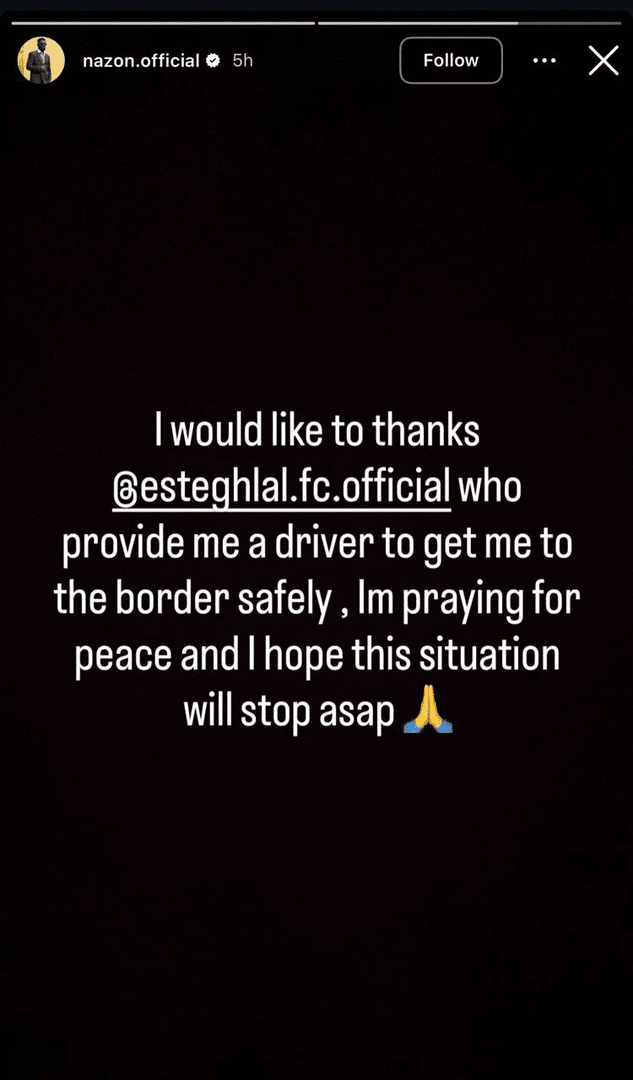Open the @esteghlal.fc.official mention
The image size is (633, 1080).
(x=282, y=488)
